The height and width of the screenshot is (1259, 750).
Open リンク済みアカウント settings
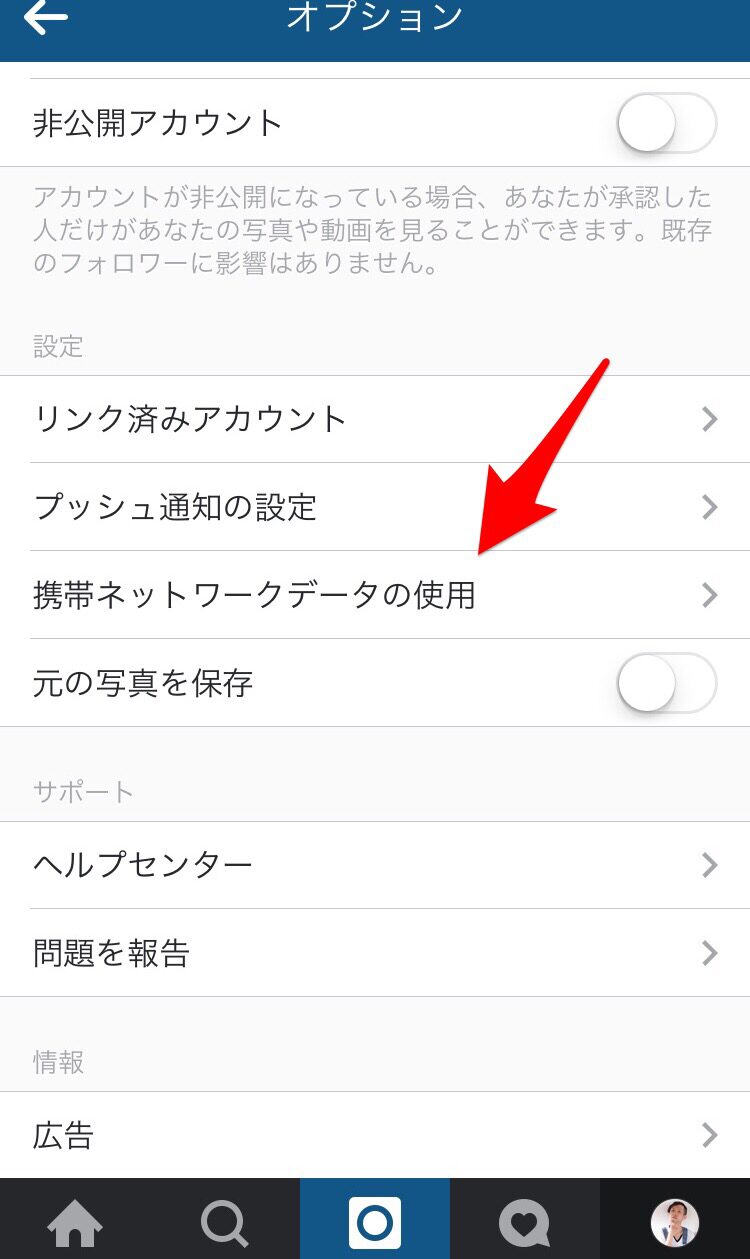pos(375,419)
